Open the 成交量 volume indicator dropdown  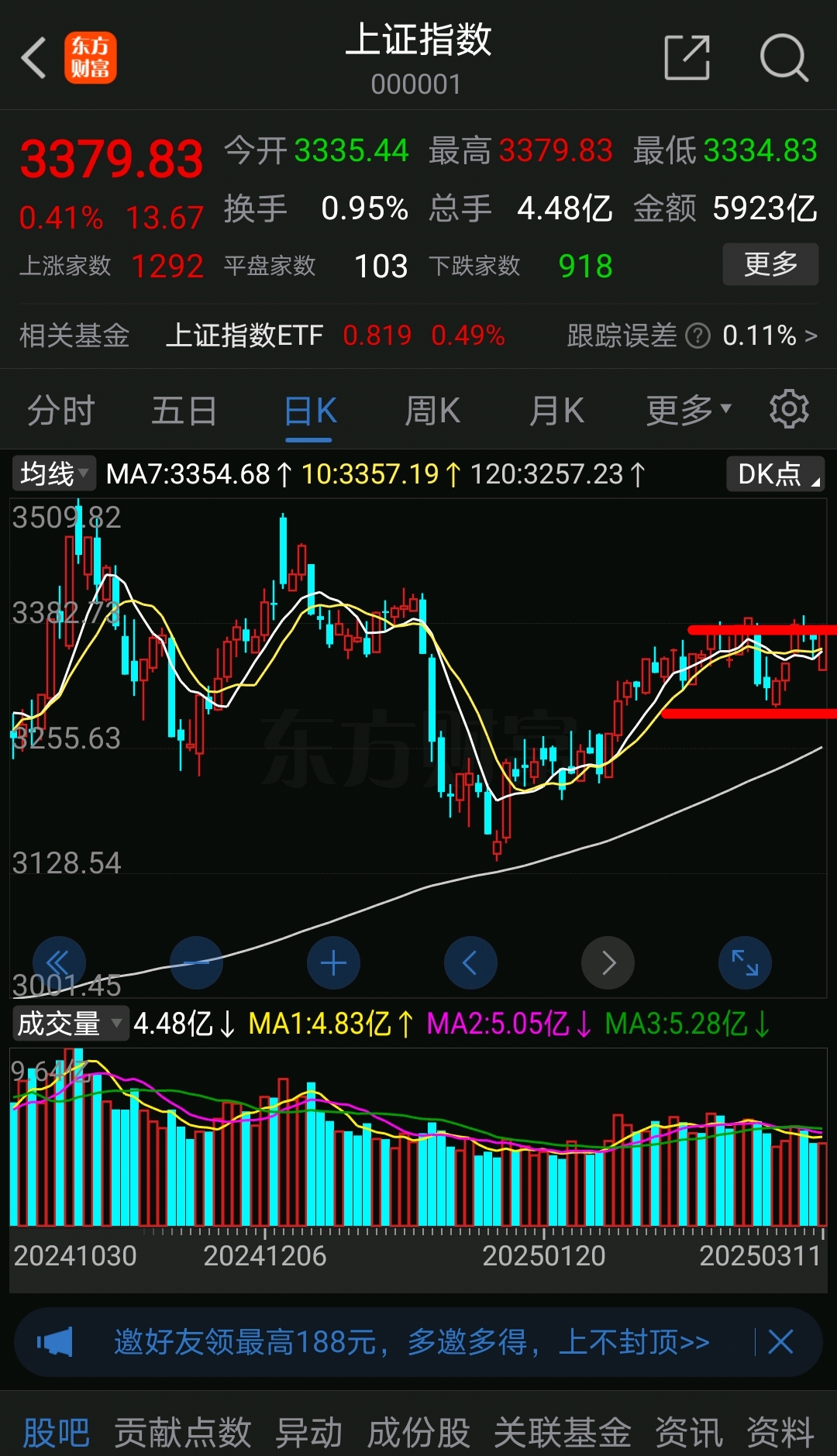pos(70,1024)
